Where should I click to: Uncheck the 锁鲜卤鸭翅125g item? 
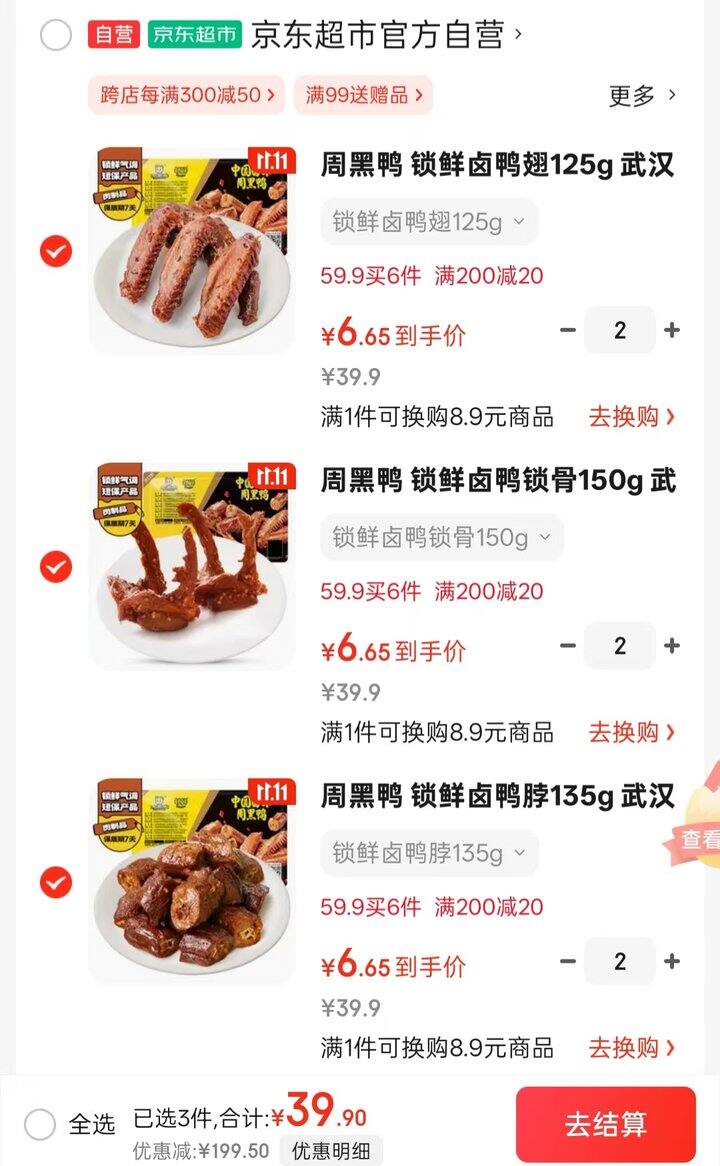pyautogui.click(x=56, y=251)
